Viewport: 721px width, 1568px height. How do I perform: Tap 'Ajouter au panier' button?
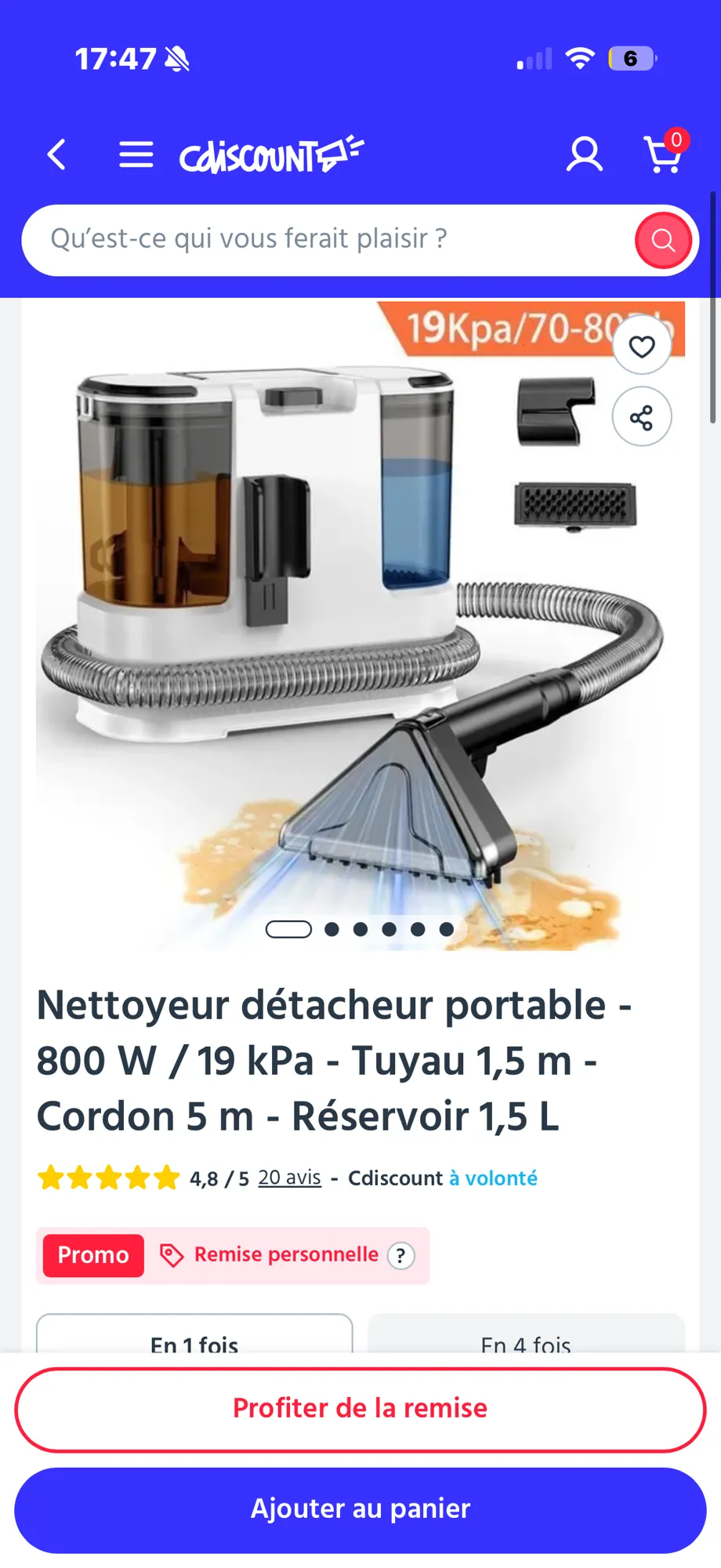[x=360, y=1509]
